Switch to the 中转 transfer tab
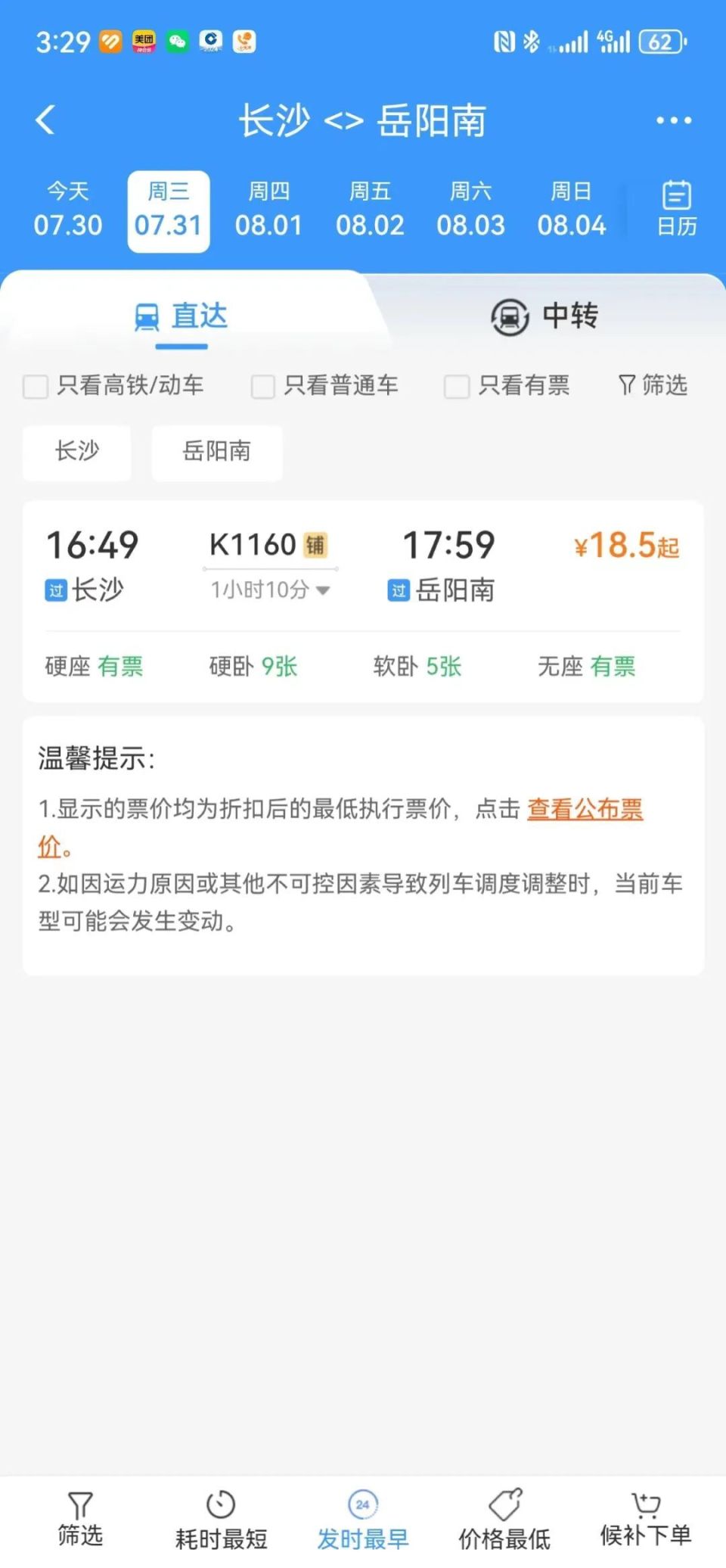Viewport: 726px width, 1568px height. click(x=544, y=316)
